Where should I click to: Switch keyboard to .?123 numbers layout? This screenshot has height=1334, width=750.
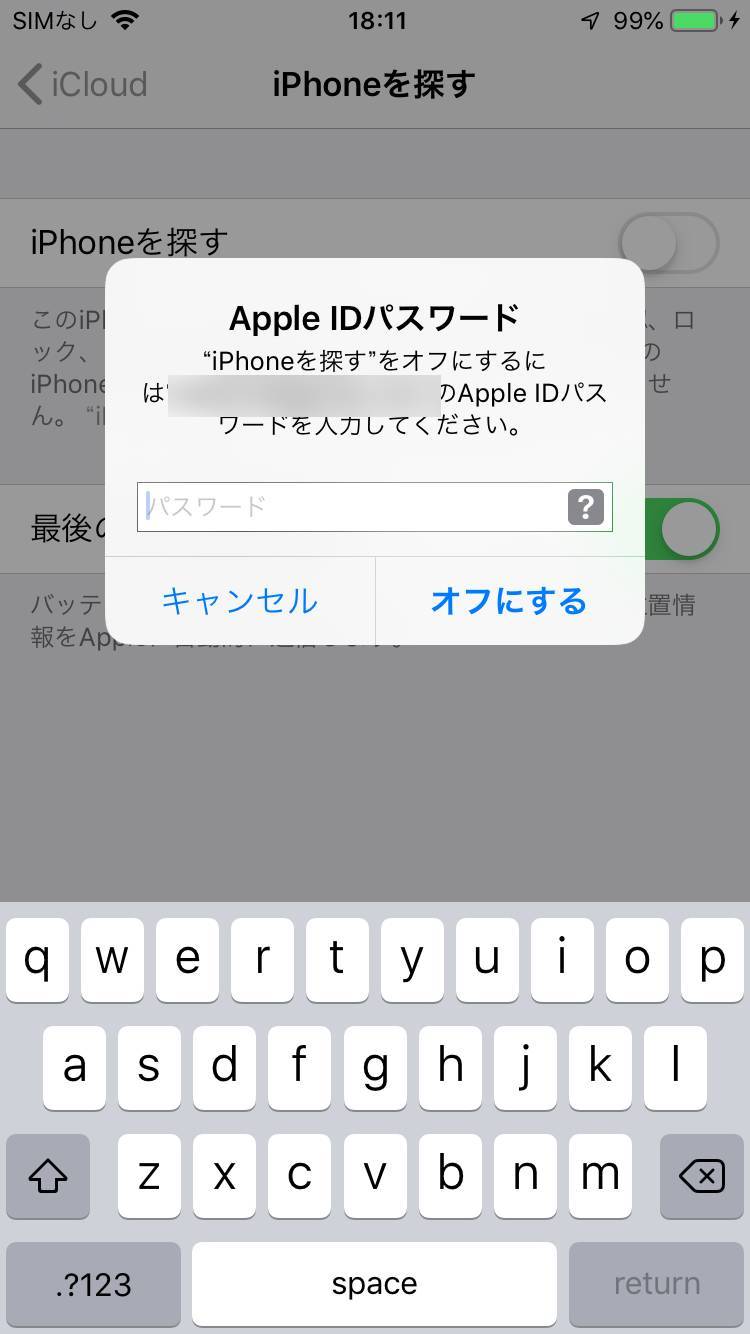[x=93, y=1284]
